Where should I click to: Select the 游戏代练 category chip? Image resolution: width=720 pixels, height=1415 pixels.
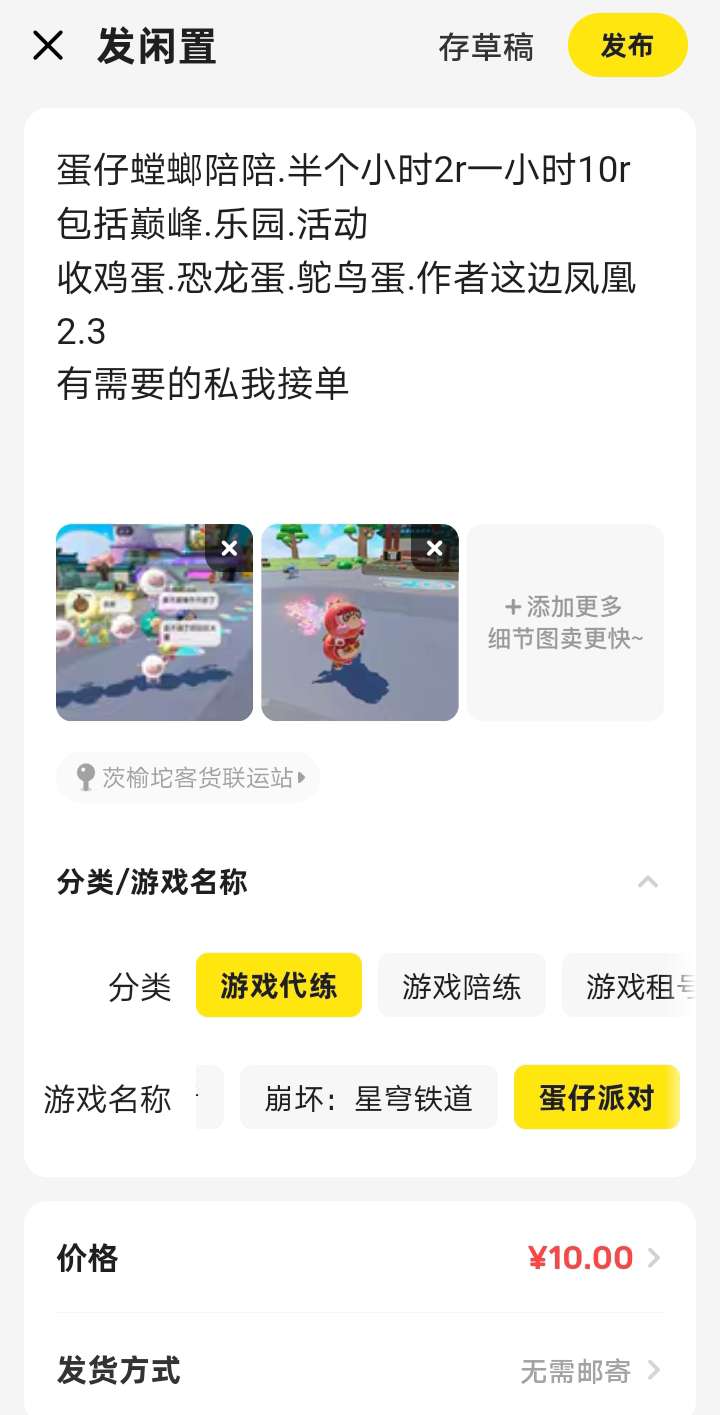[279, 986]
